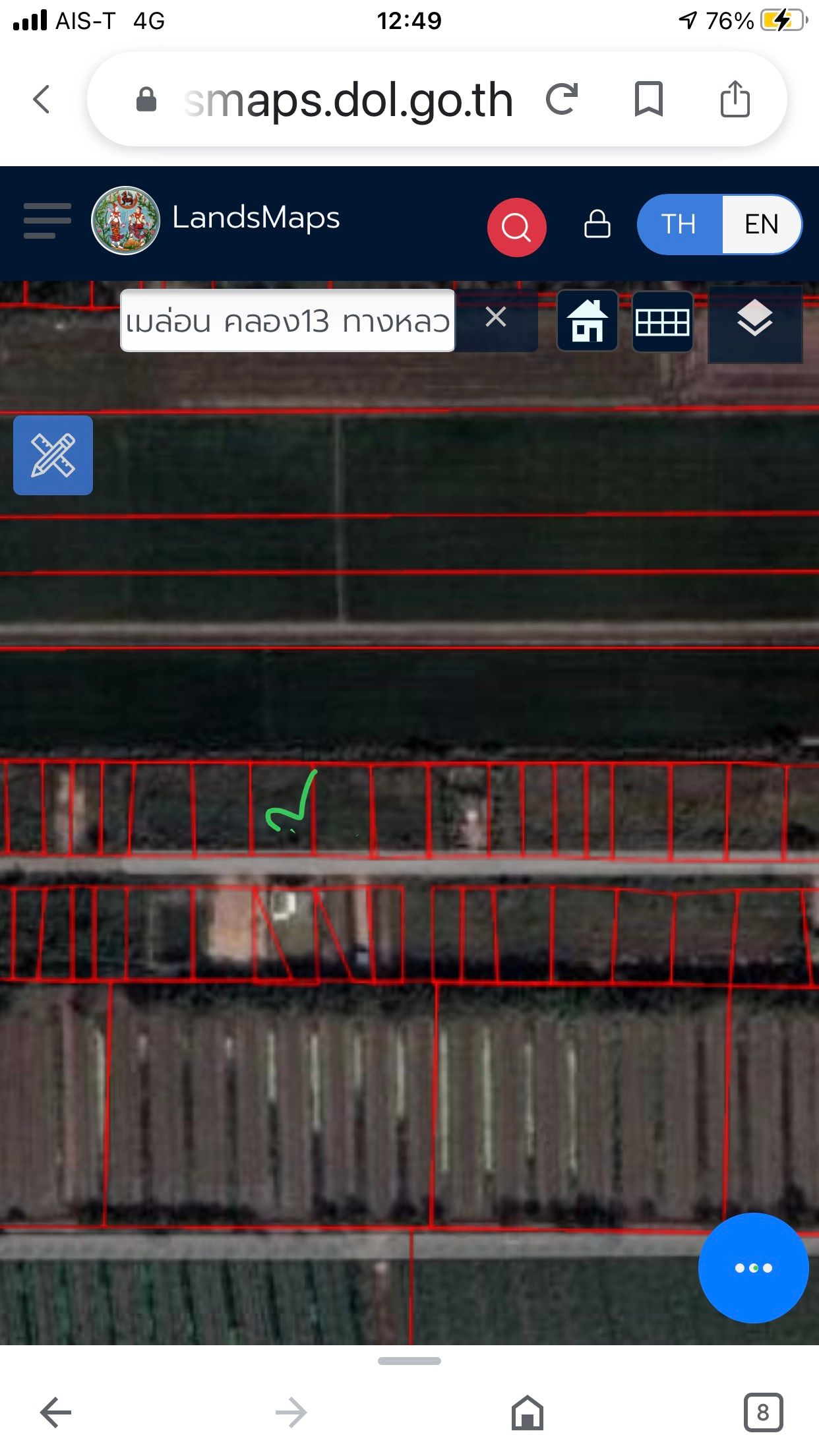Viewport: 819px width, 1456px height.
Task: Clear the search text with the X
Action: click(496, 317)
